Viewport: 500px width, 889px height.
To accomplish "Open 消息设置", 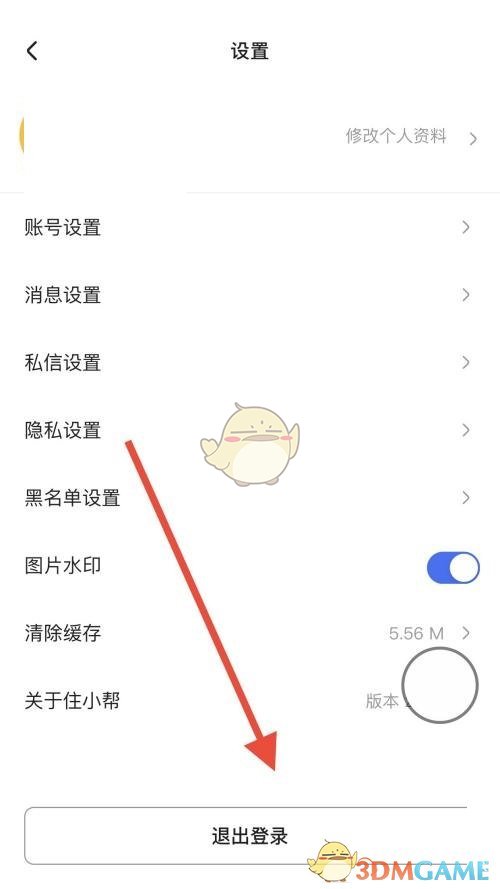I will click(x=250, y=295).
